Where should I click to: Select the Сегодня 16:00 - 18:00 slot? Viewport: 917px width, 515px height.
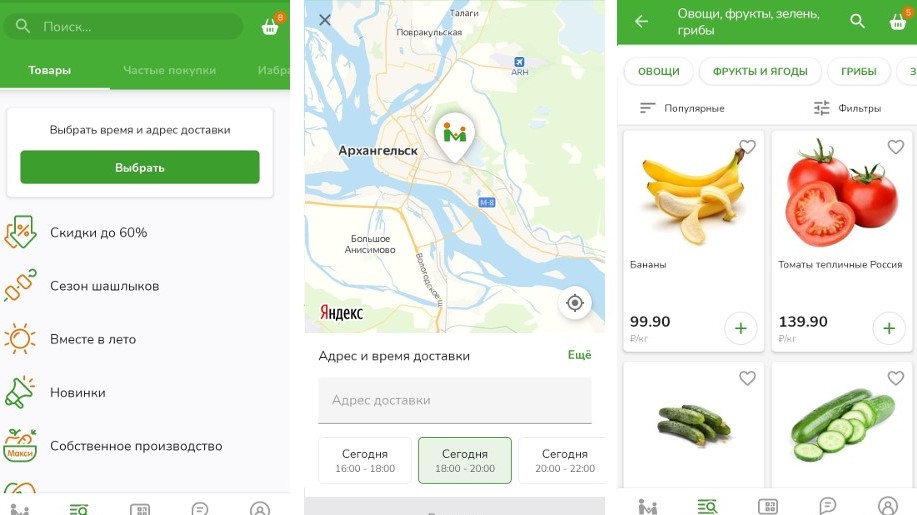point(364,460)
